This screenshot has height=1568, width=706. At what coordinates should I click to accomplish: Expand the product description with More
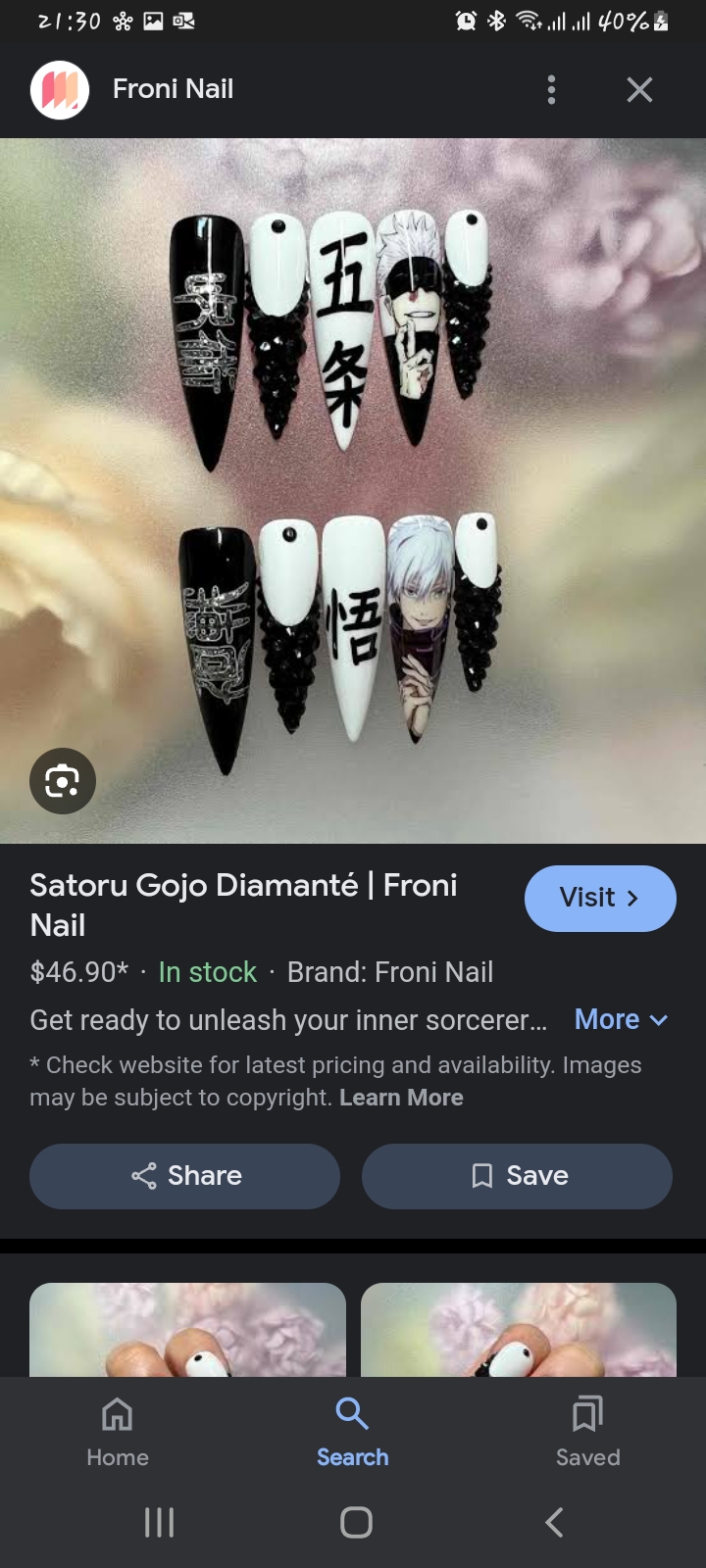tap(621, 1019)
